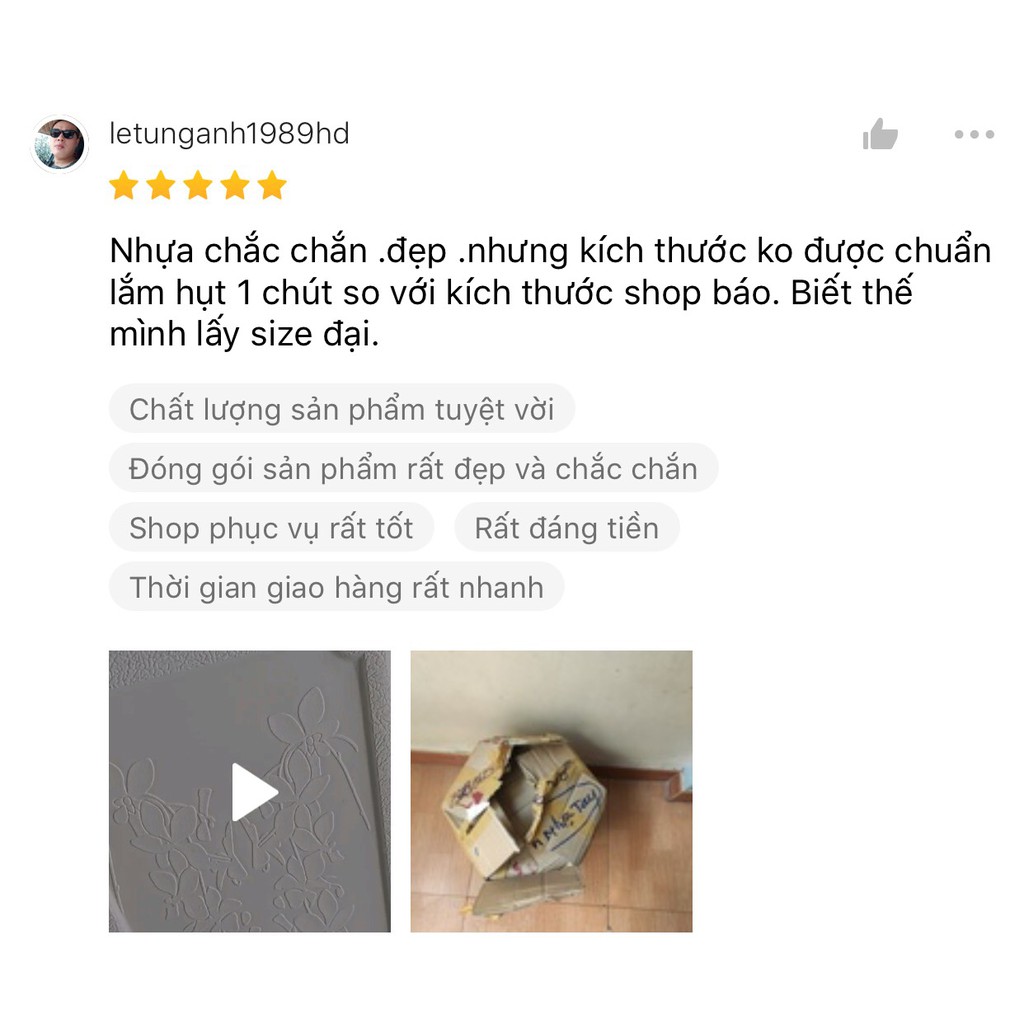Like the review by letunganh1989hd
Screen dimensions: 1024x1024
[880, 134]
